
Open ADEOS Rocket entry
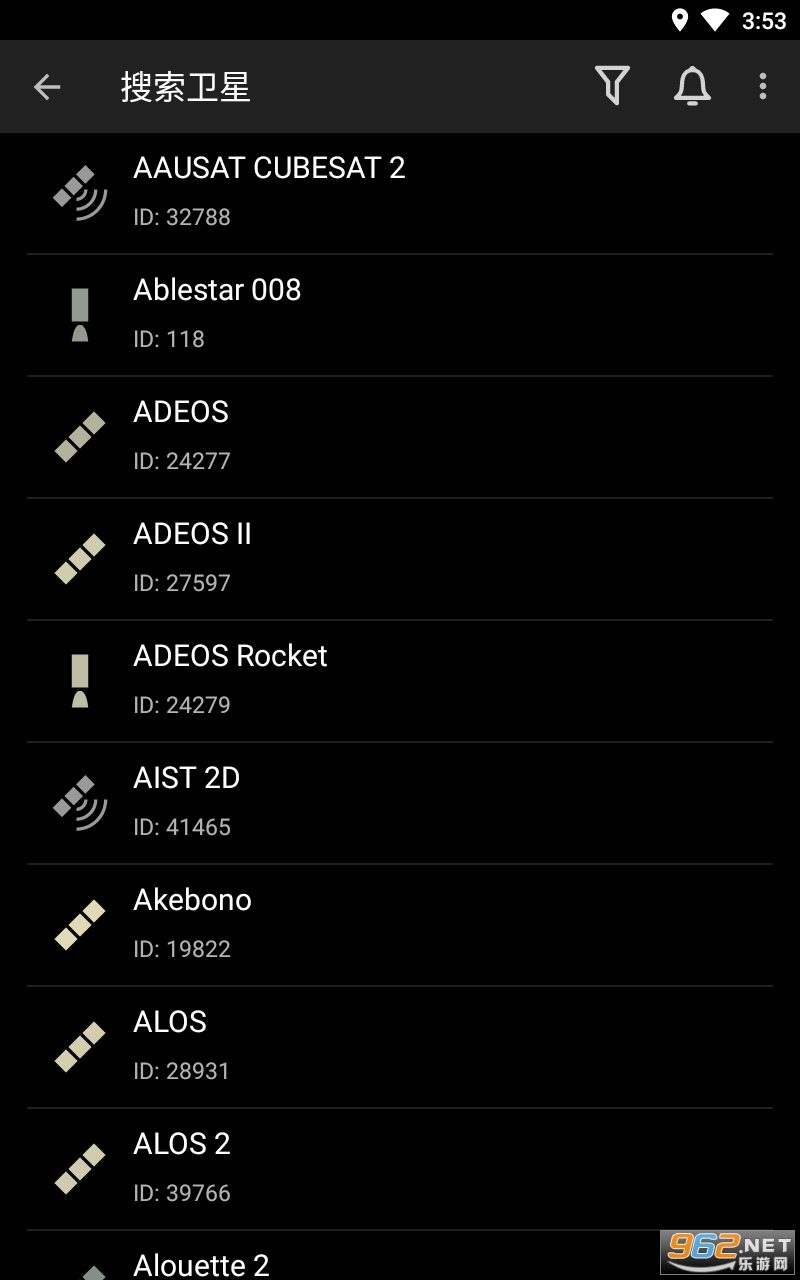click(x=400, y=680)
